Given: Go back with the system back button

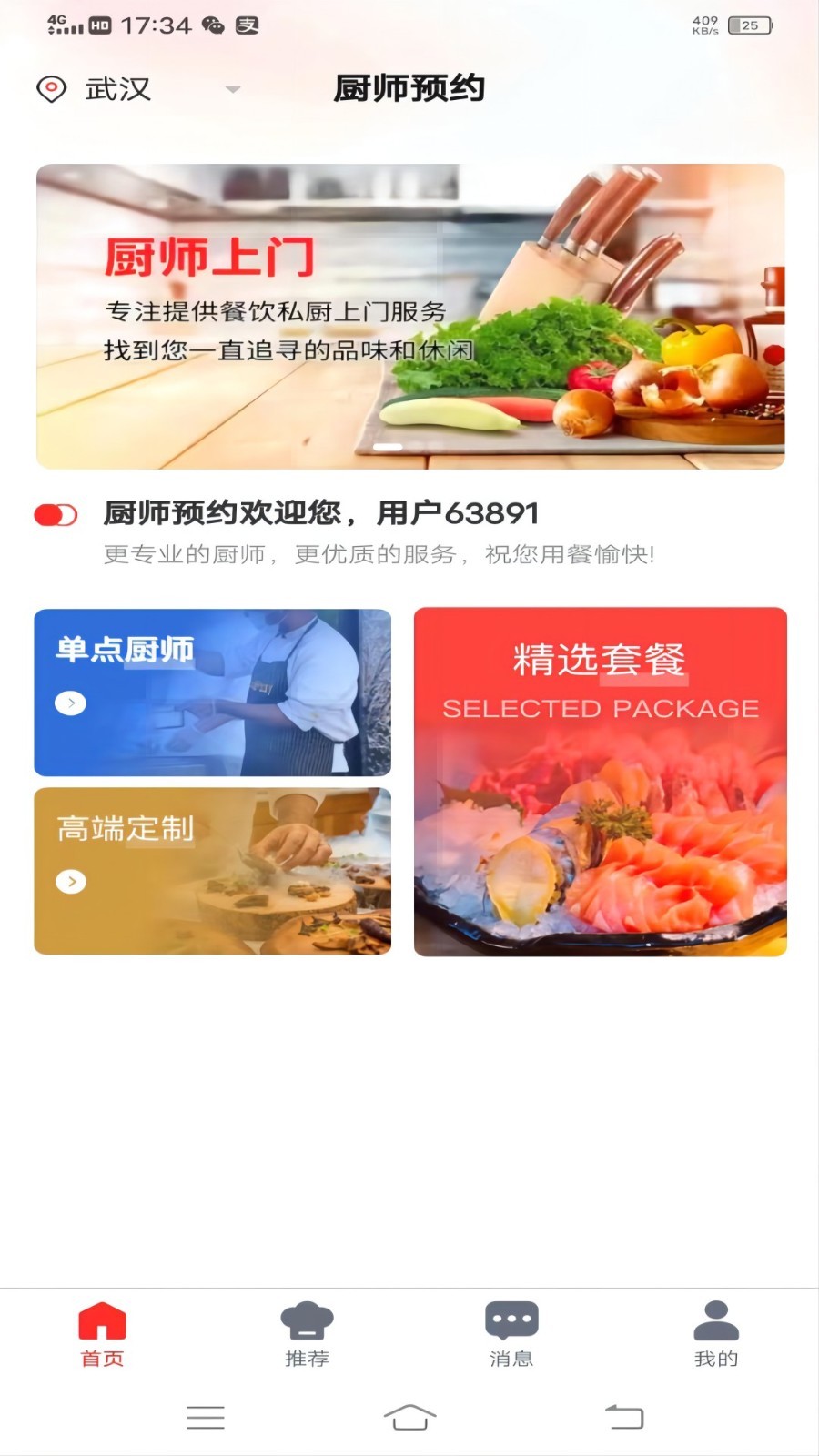Looking at the screenshot, I should 624,1417.
